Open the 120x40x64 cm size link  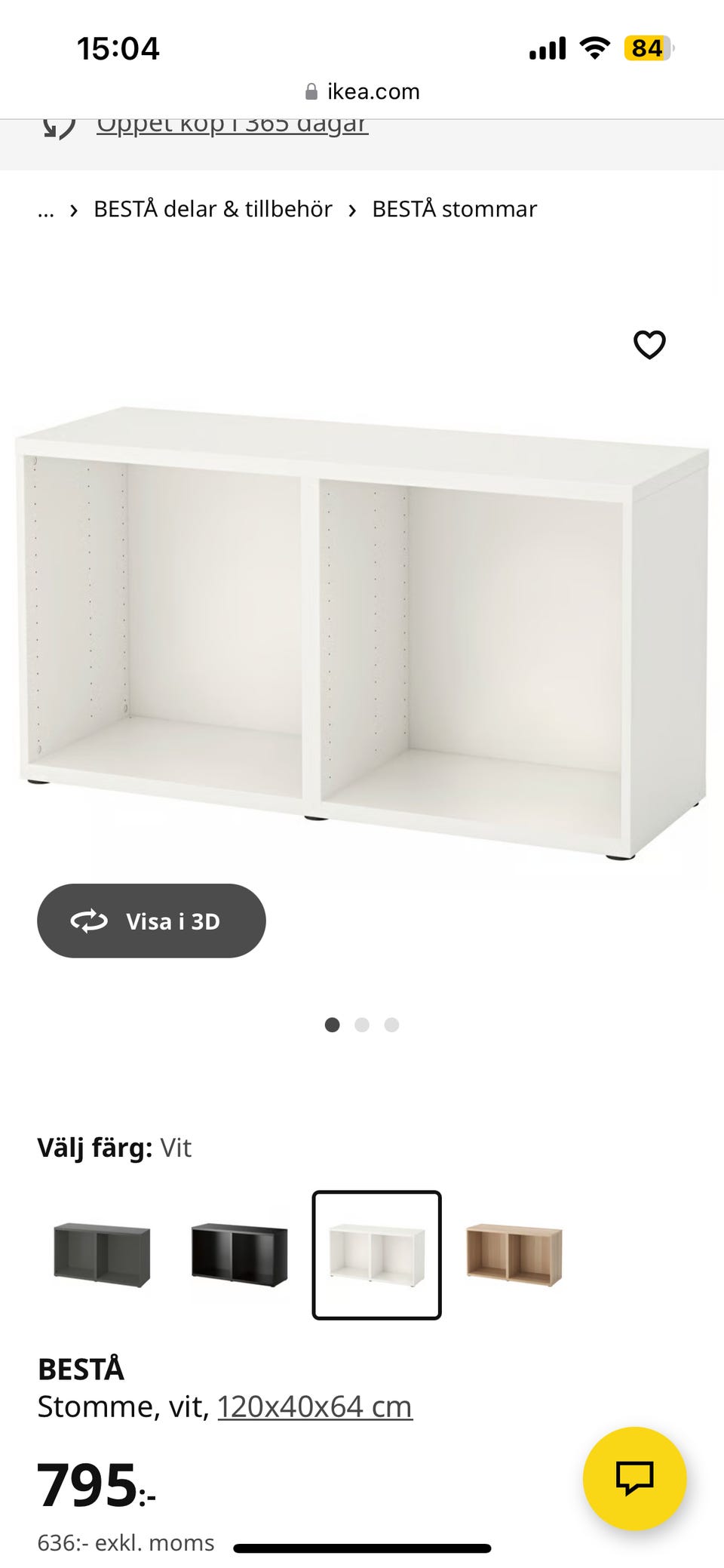314,1407
